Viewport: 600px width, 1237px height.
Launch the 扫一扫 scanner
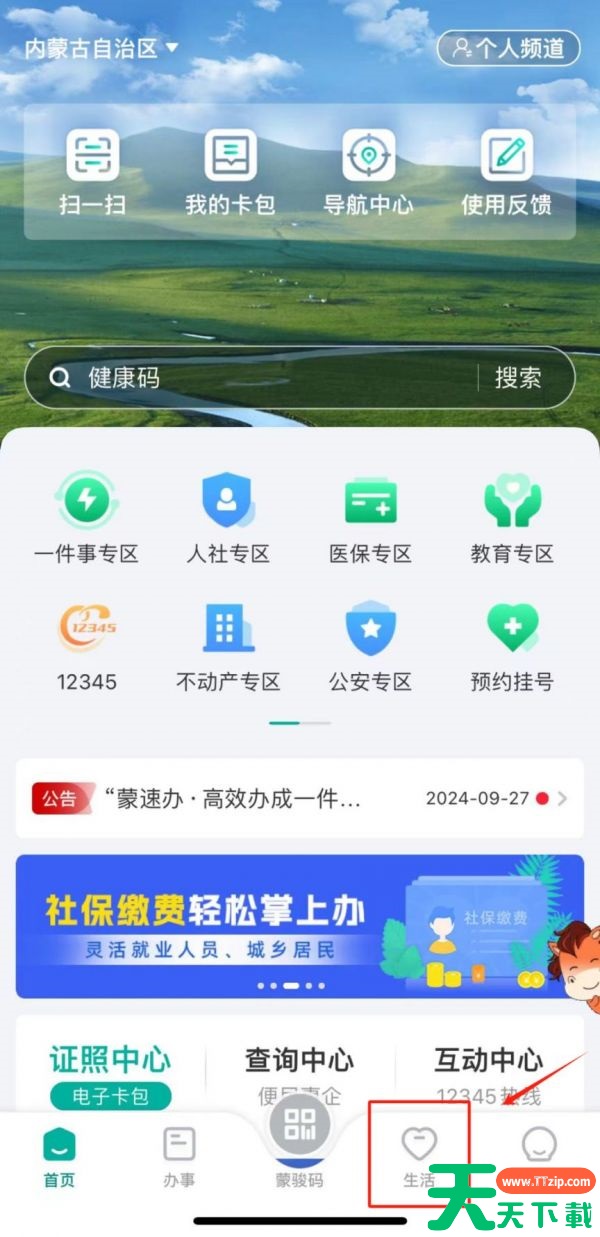[92, 172]
